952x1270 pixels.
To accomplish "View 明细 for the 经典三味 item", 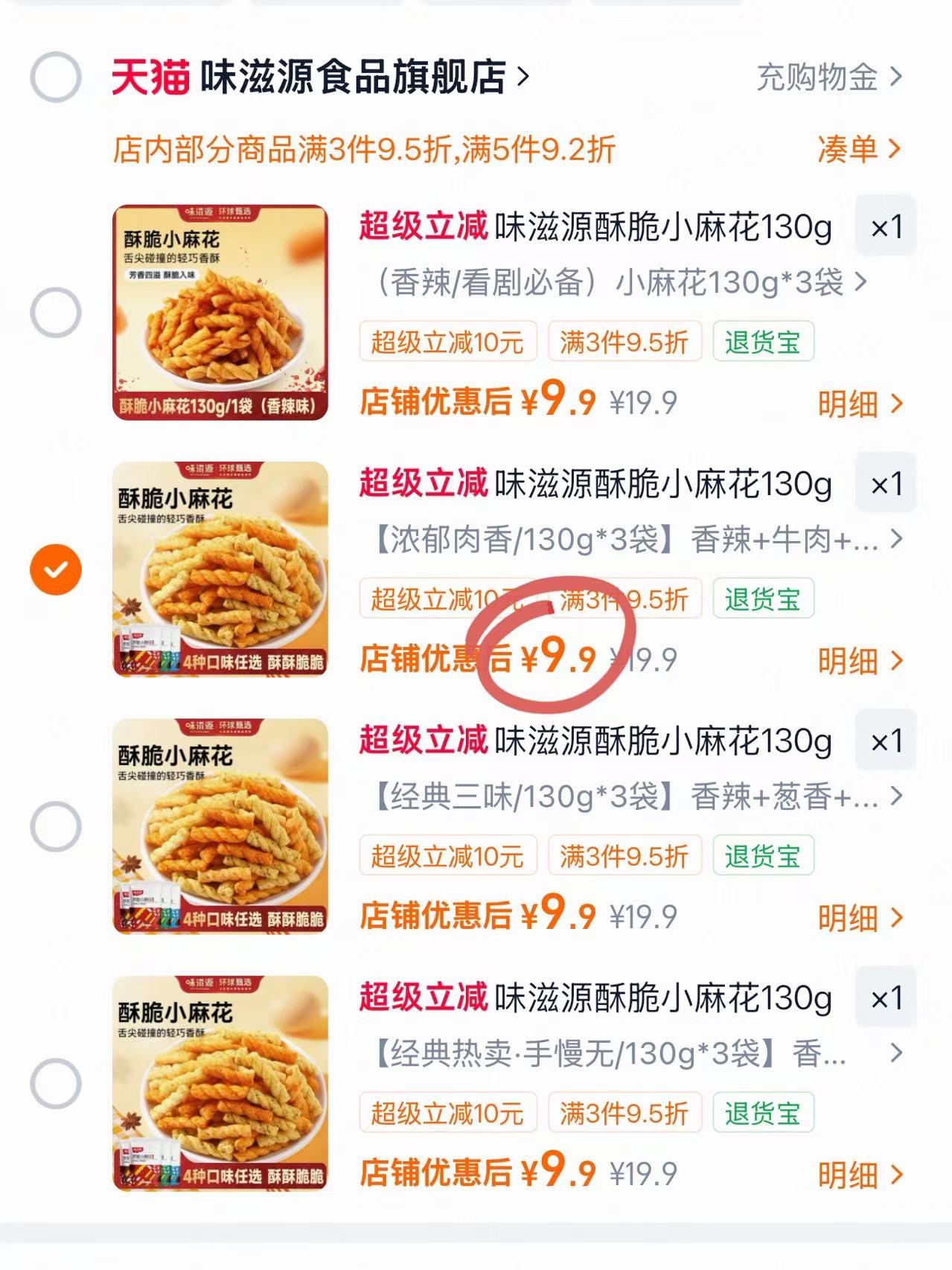I will (x=860, y=918).
